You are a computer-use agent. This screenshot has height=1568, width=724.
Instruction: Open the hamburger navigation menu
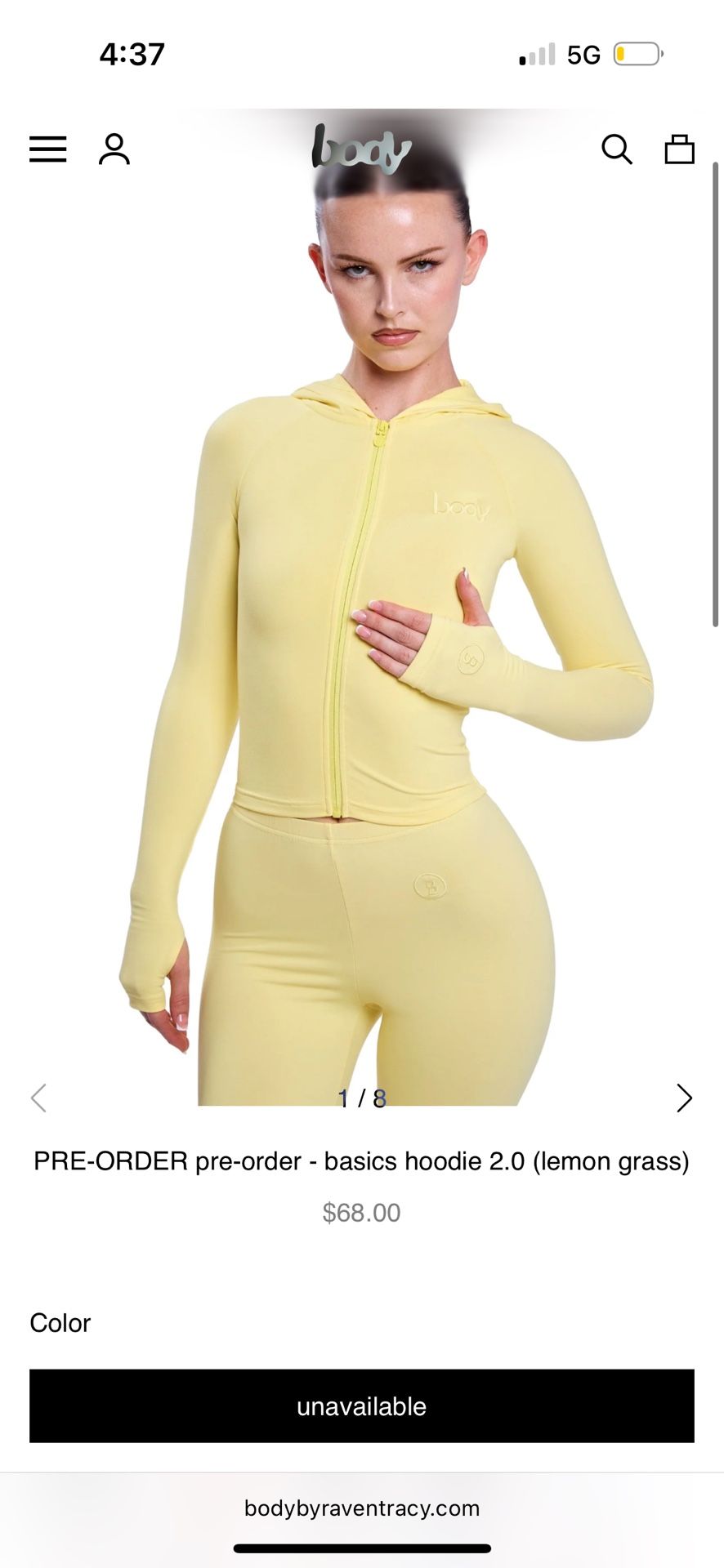[48, 149]
